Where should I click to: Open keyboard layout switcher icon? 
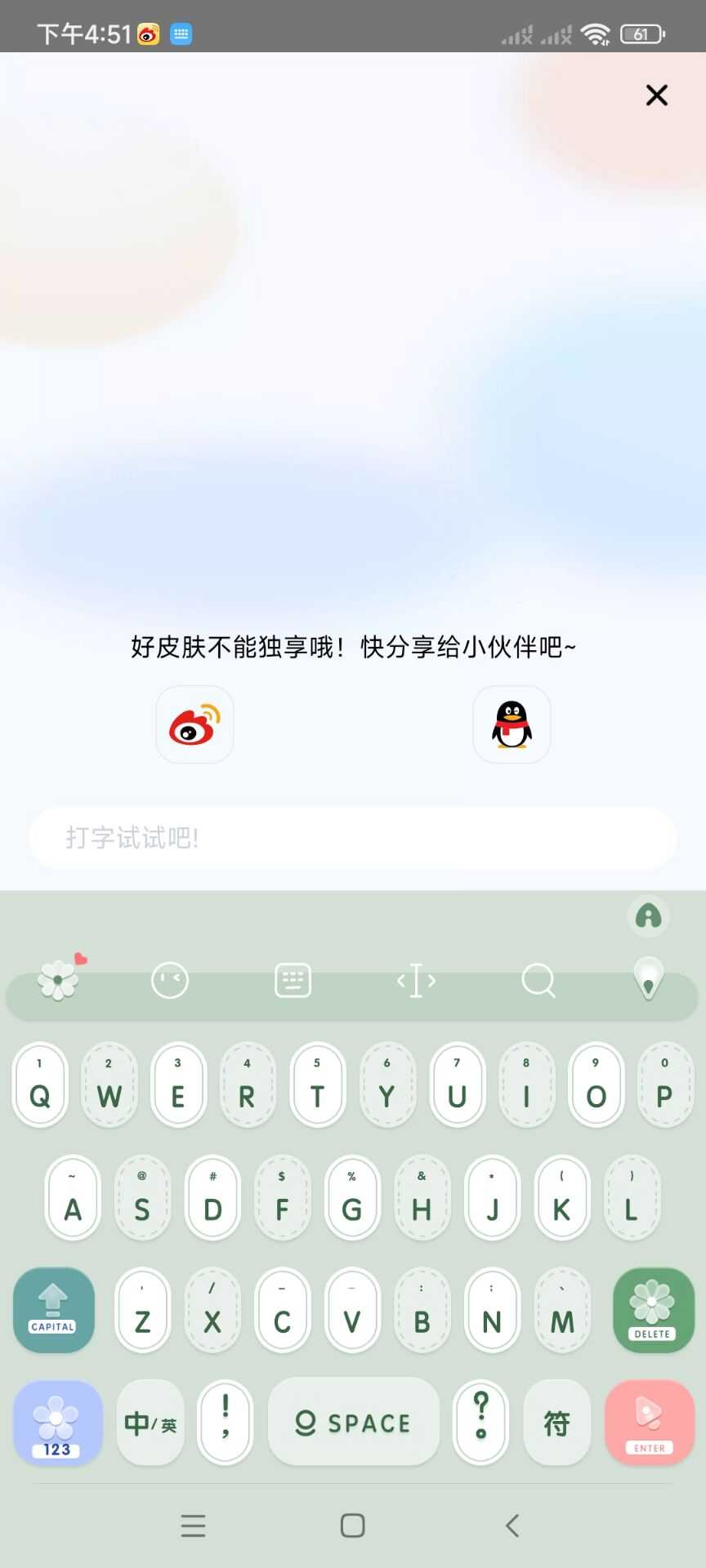pos(293,980)
